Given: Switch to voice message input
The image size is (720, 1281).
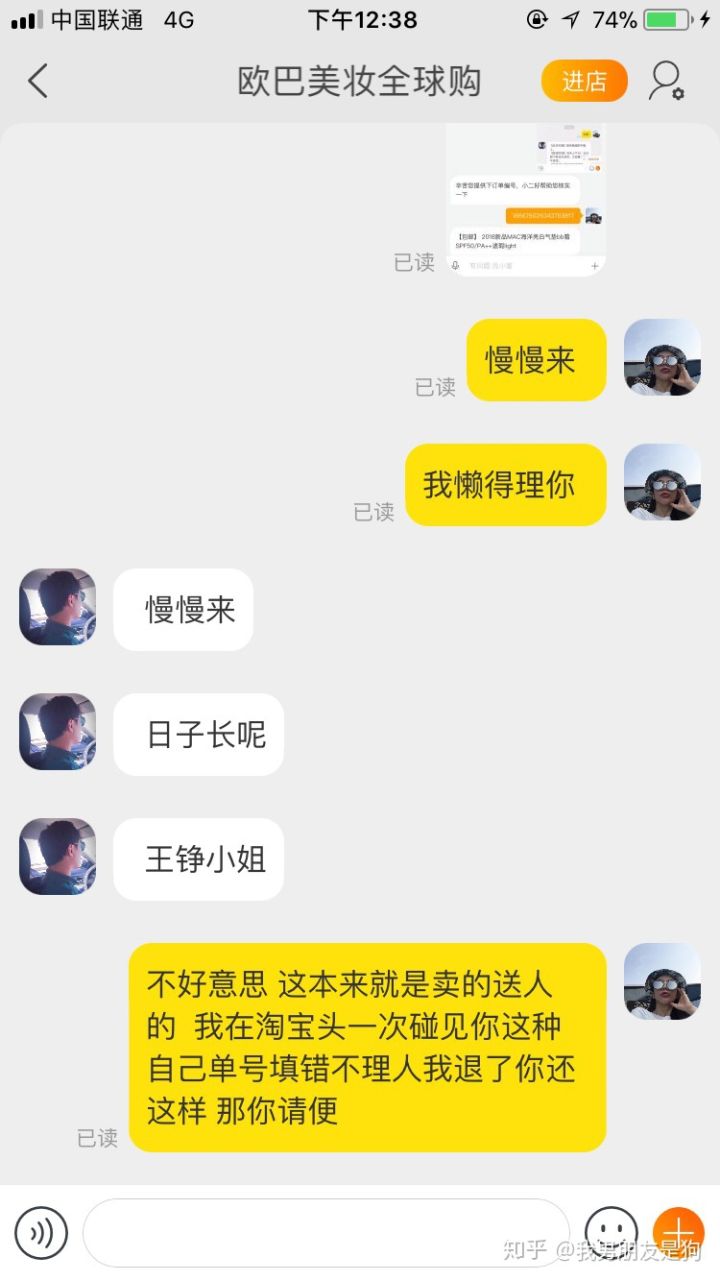Looking at the screenshot, I should 41,1232.
